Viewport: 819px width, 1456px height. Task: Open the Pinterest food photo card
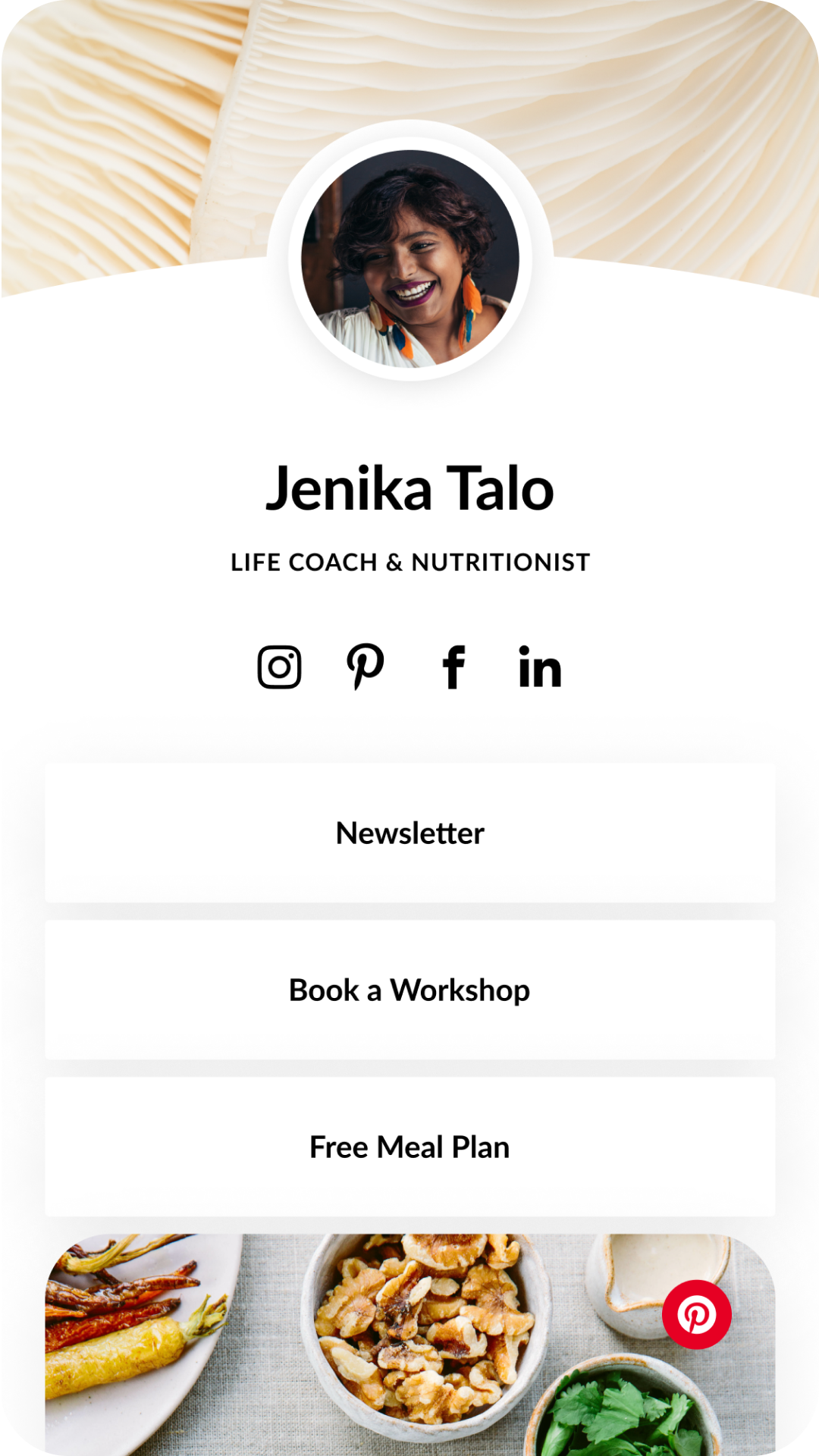tap(409, 1342)
